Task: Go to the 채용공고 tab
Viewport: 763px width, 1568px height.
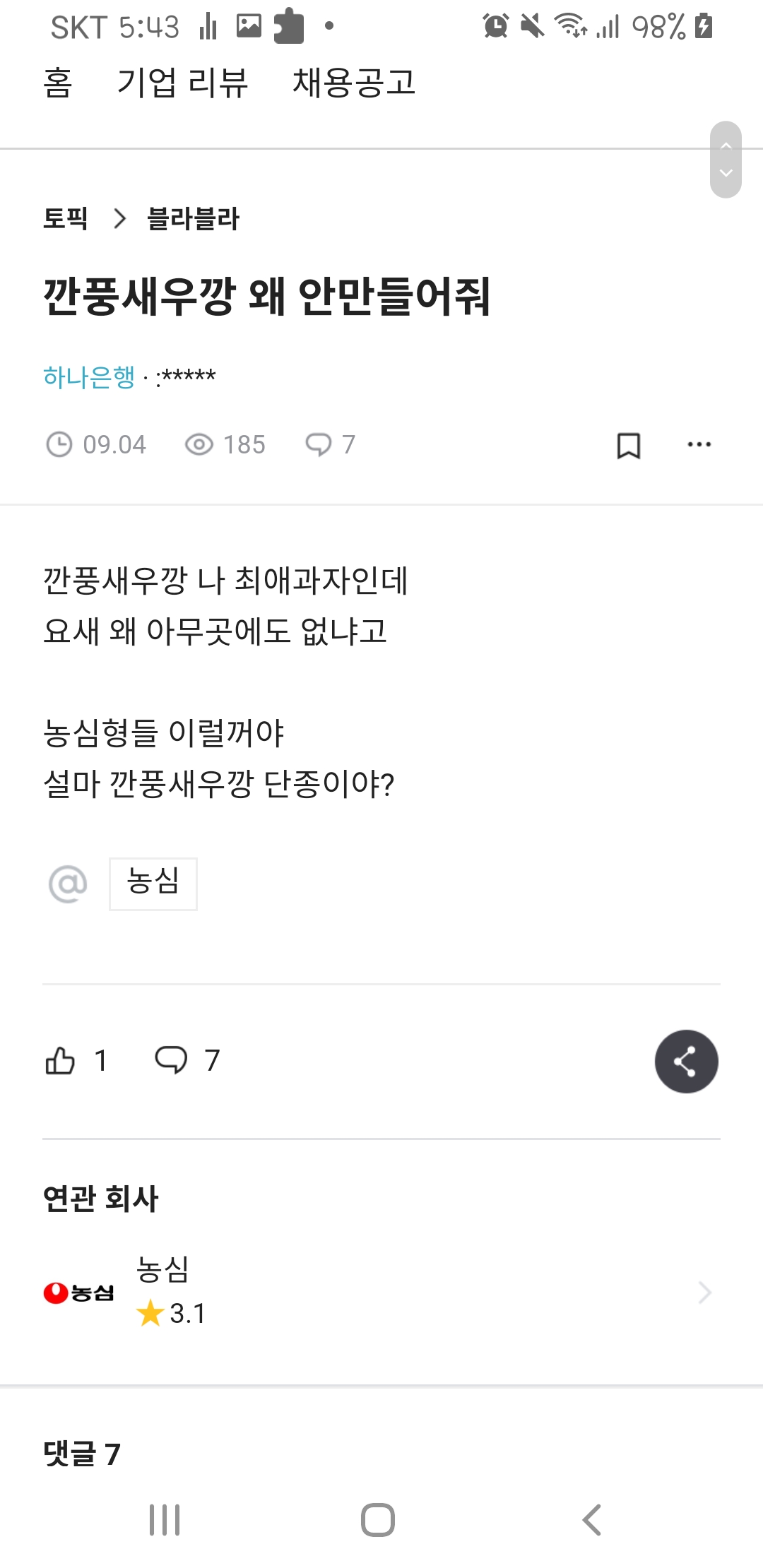Action: click(x=353, y=83)
